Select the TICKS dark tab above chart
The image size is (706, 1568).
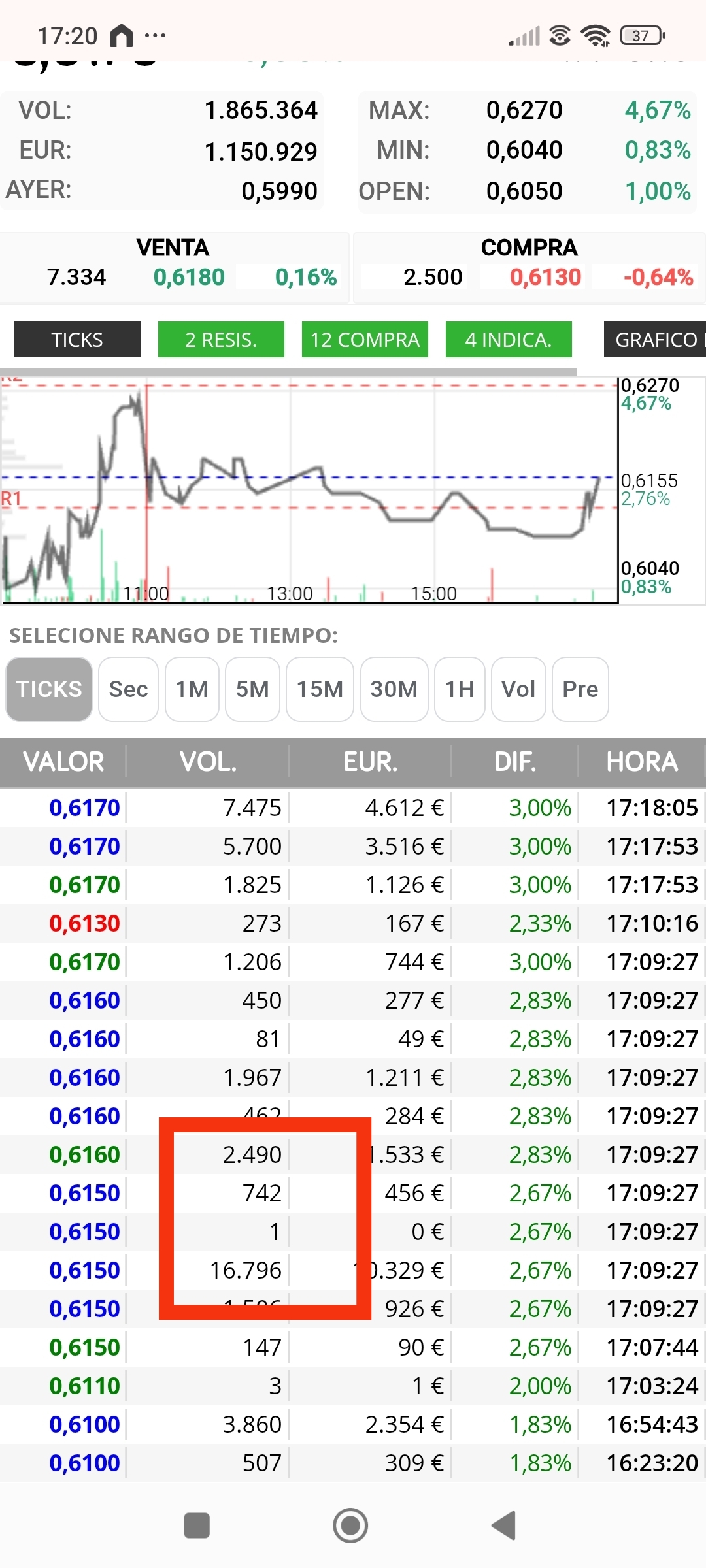[x=77, y=339]
